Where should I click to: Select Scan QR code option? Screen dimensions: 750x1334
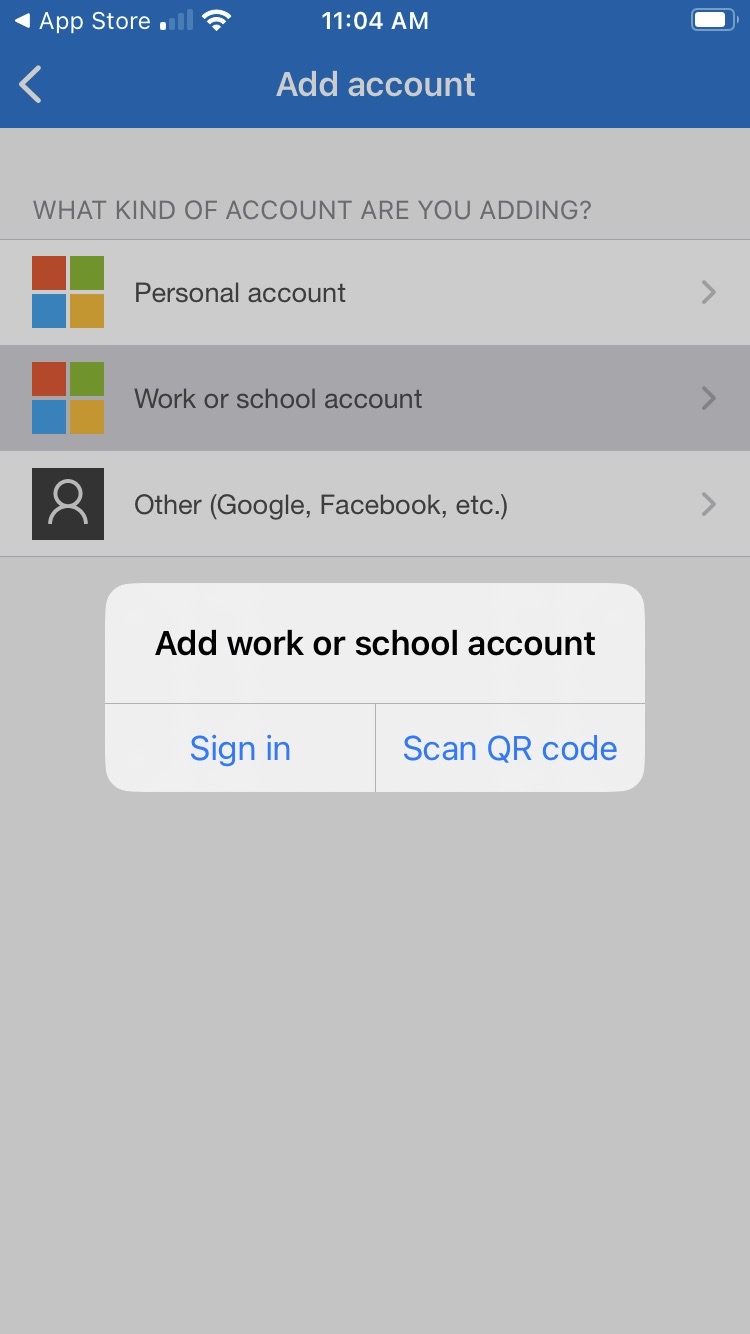[x=510, y=748]
